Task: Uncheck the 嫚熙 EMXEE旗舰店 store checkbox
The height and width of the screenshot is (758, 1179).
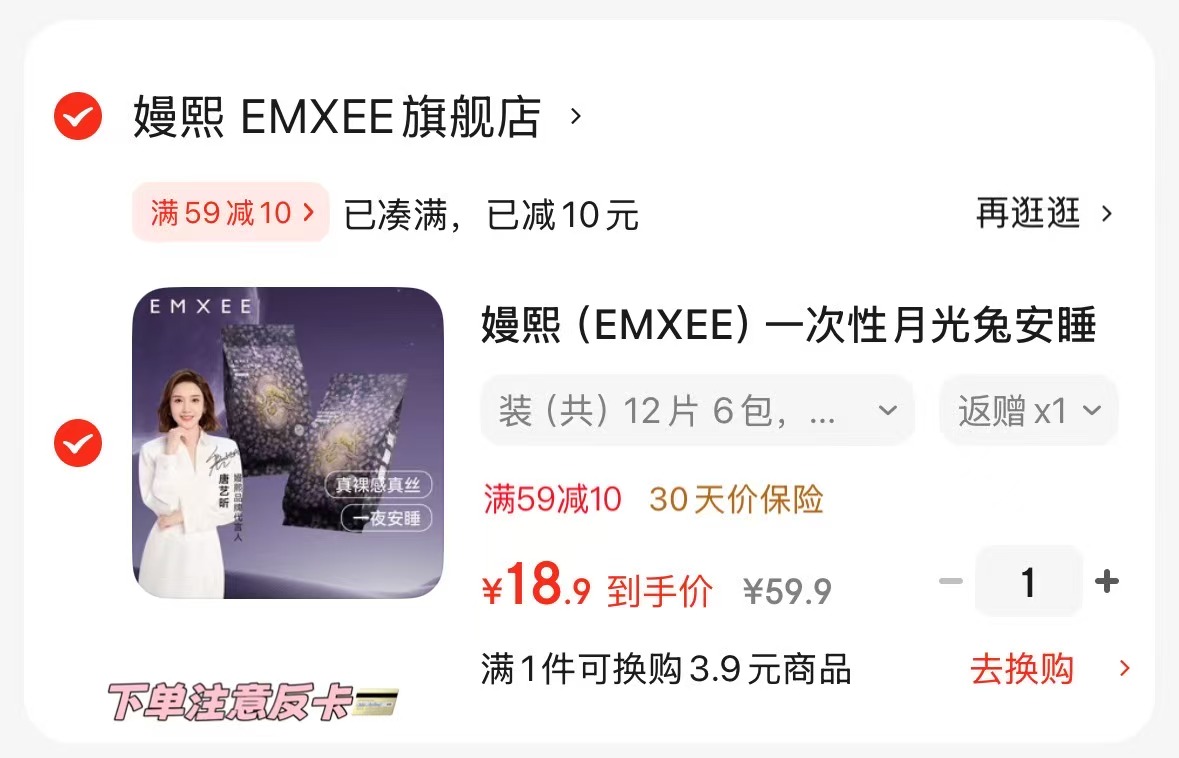Action: (78, 117)
